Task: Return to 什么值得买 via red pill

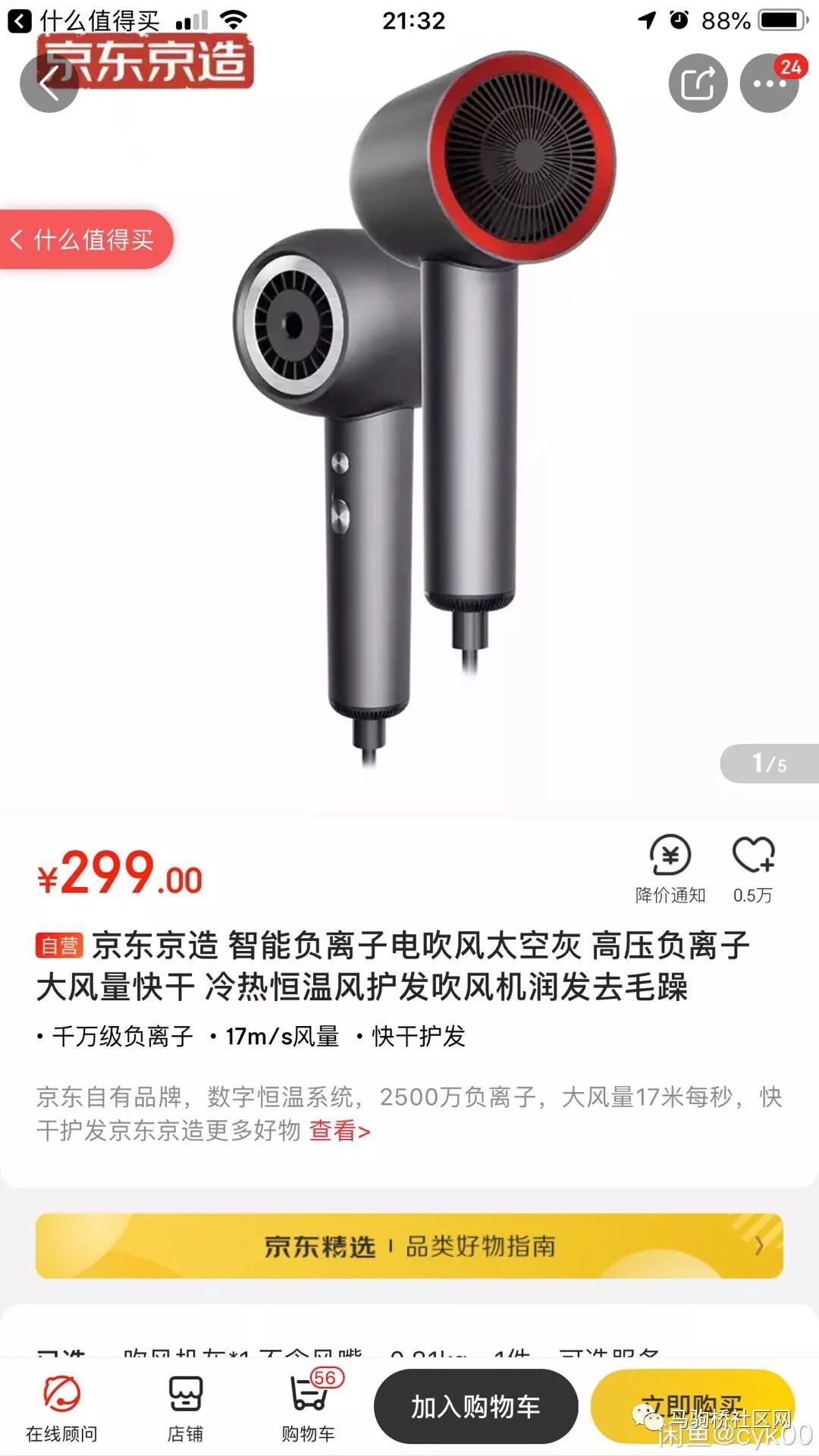Action: [86, 240]
